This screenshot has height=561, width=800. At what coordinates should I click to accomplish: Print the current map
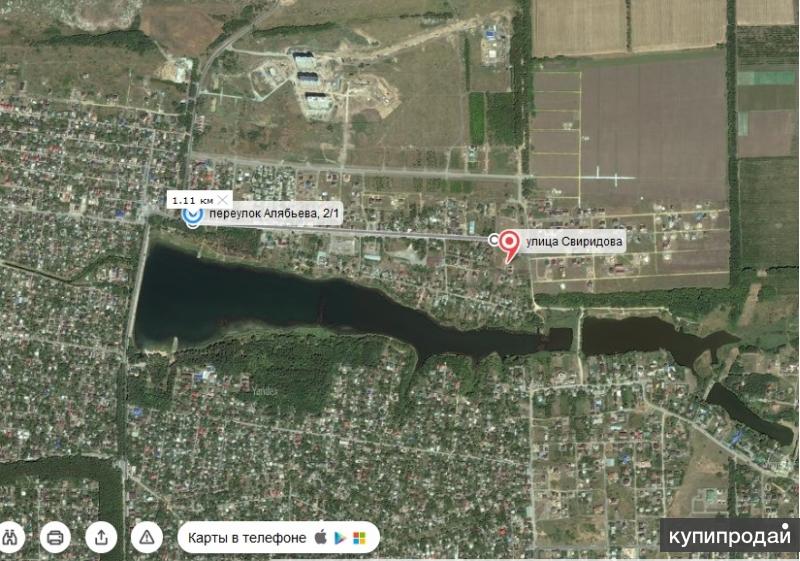[x=55, y=537]
